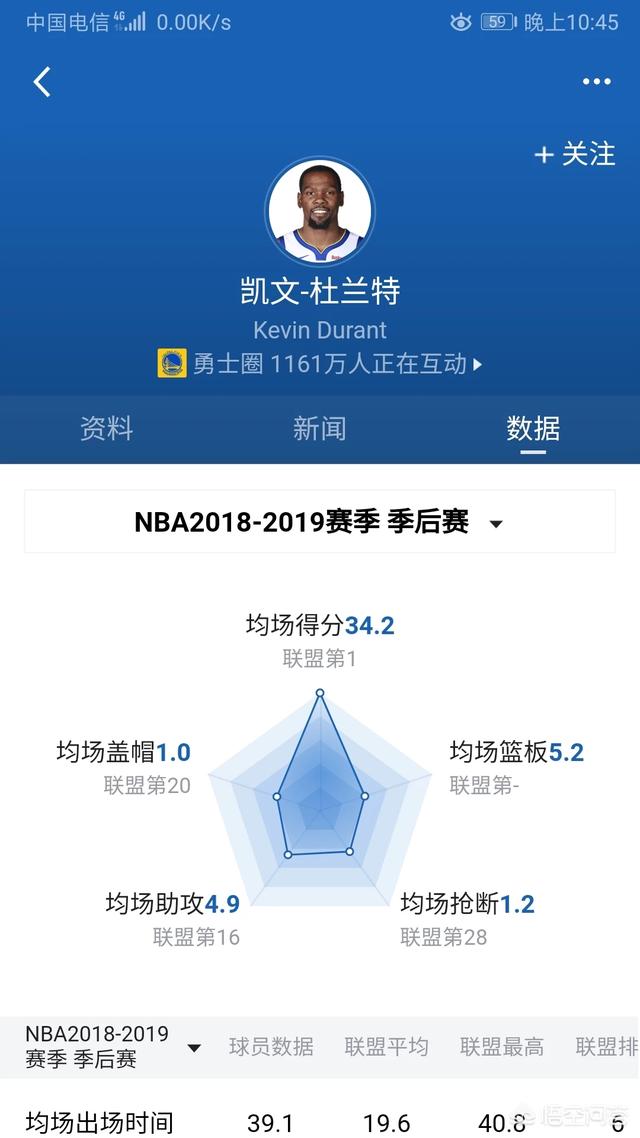Open the 勇士圈 community link
The height and width of the screenshot is (1138, 640).
pos(320,364)
